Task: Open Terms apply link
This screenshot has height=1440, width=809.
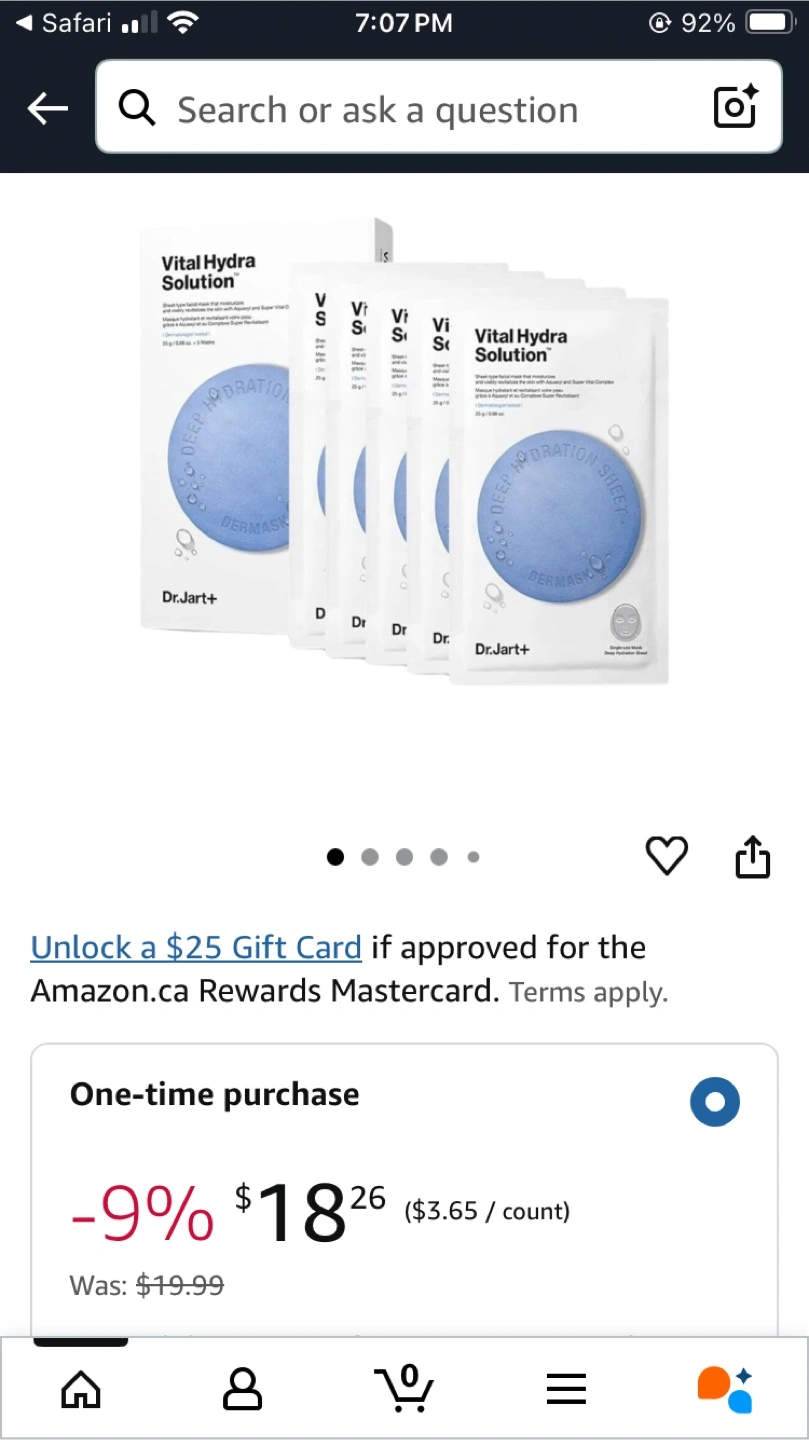Action: point(588,992)
